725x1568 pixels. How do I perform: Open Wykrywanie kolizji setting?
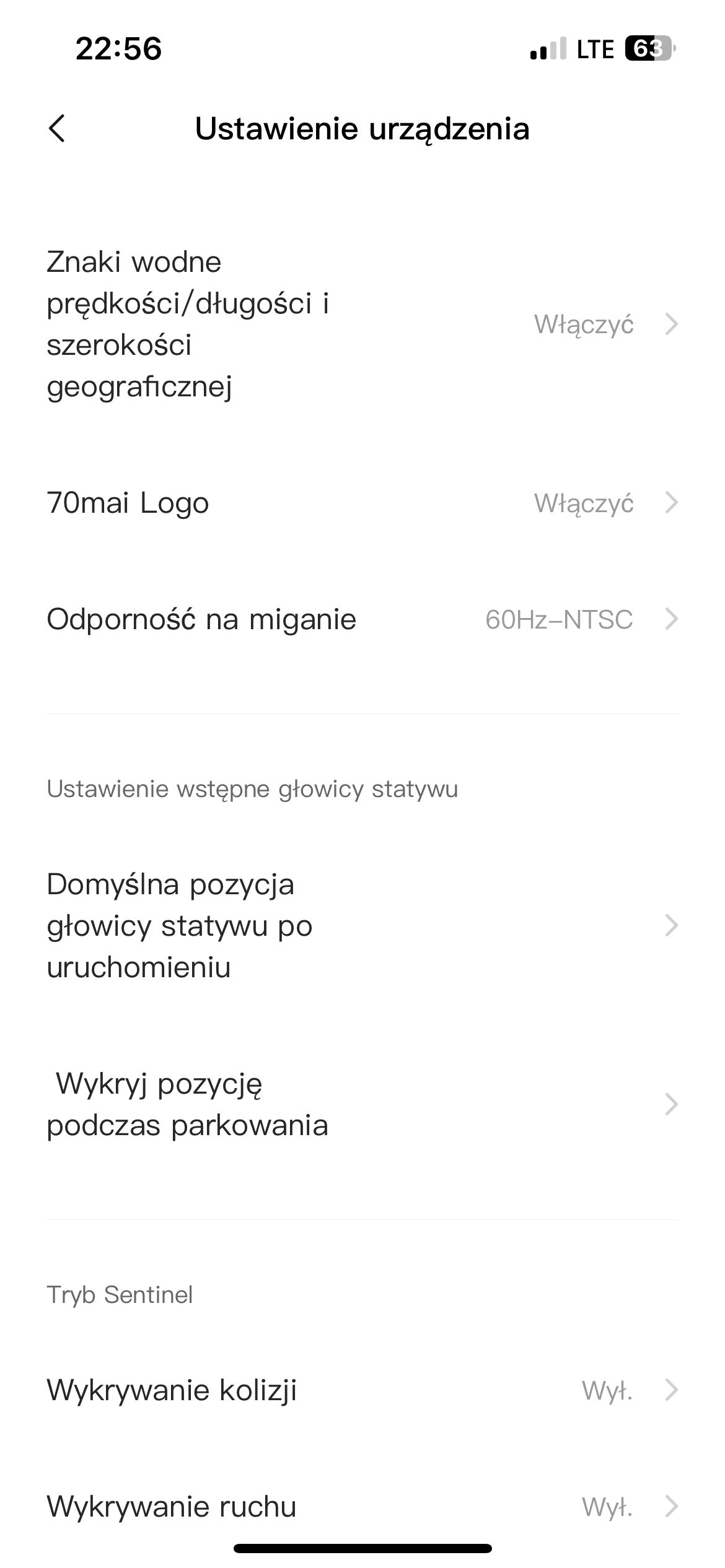click(x=362, y=1390)
